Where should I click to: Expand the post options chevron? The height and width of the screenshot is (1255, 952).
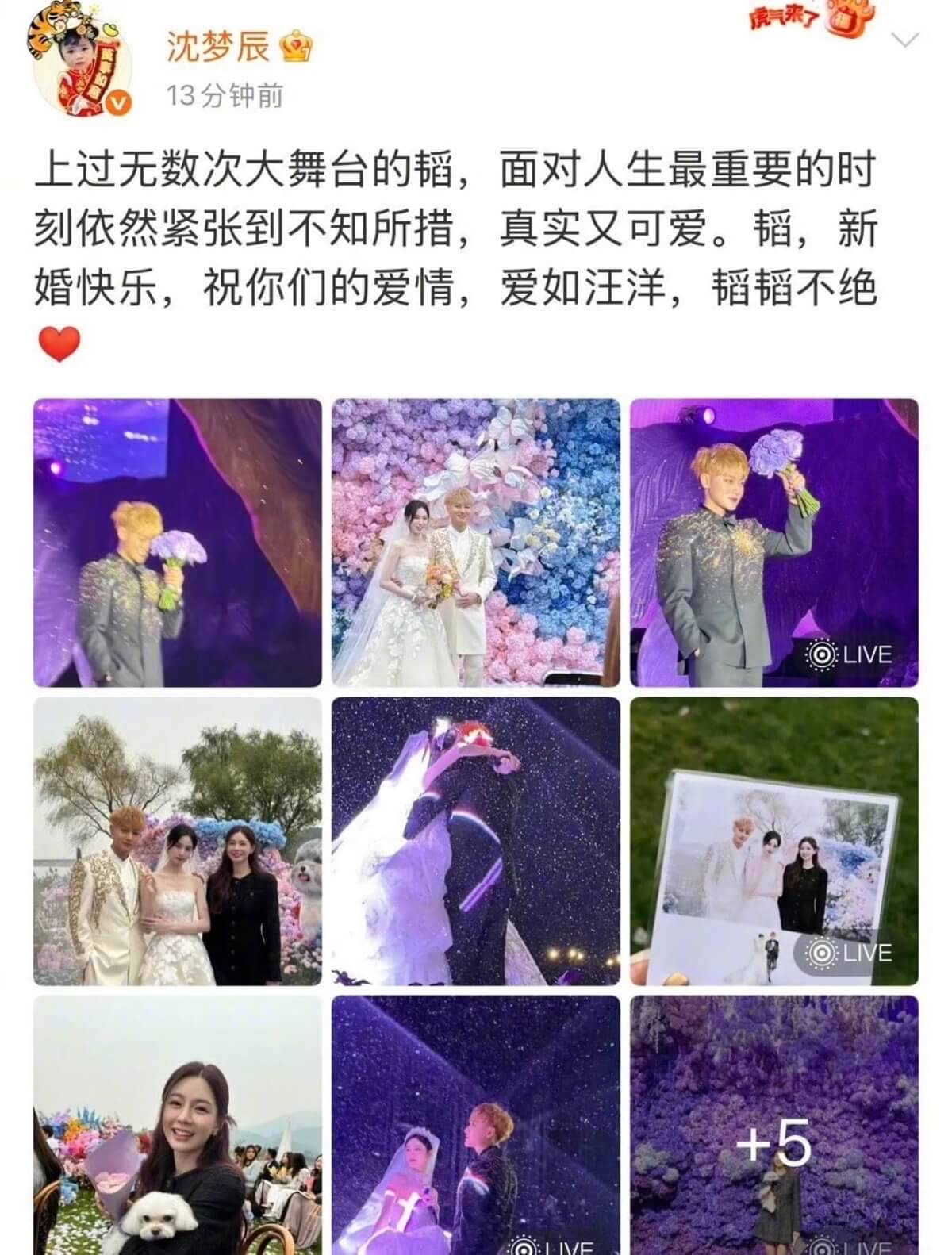[906, 40]
